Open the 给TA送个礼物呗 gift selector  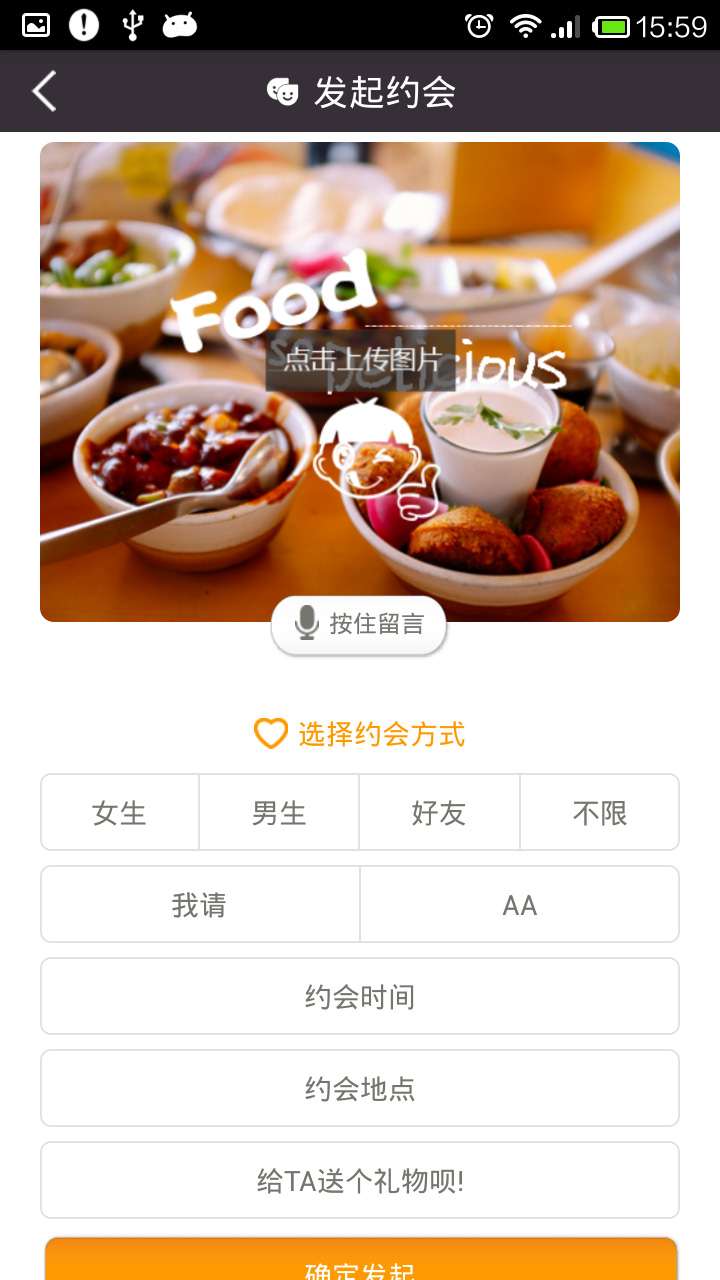point(360,1180)
